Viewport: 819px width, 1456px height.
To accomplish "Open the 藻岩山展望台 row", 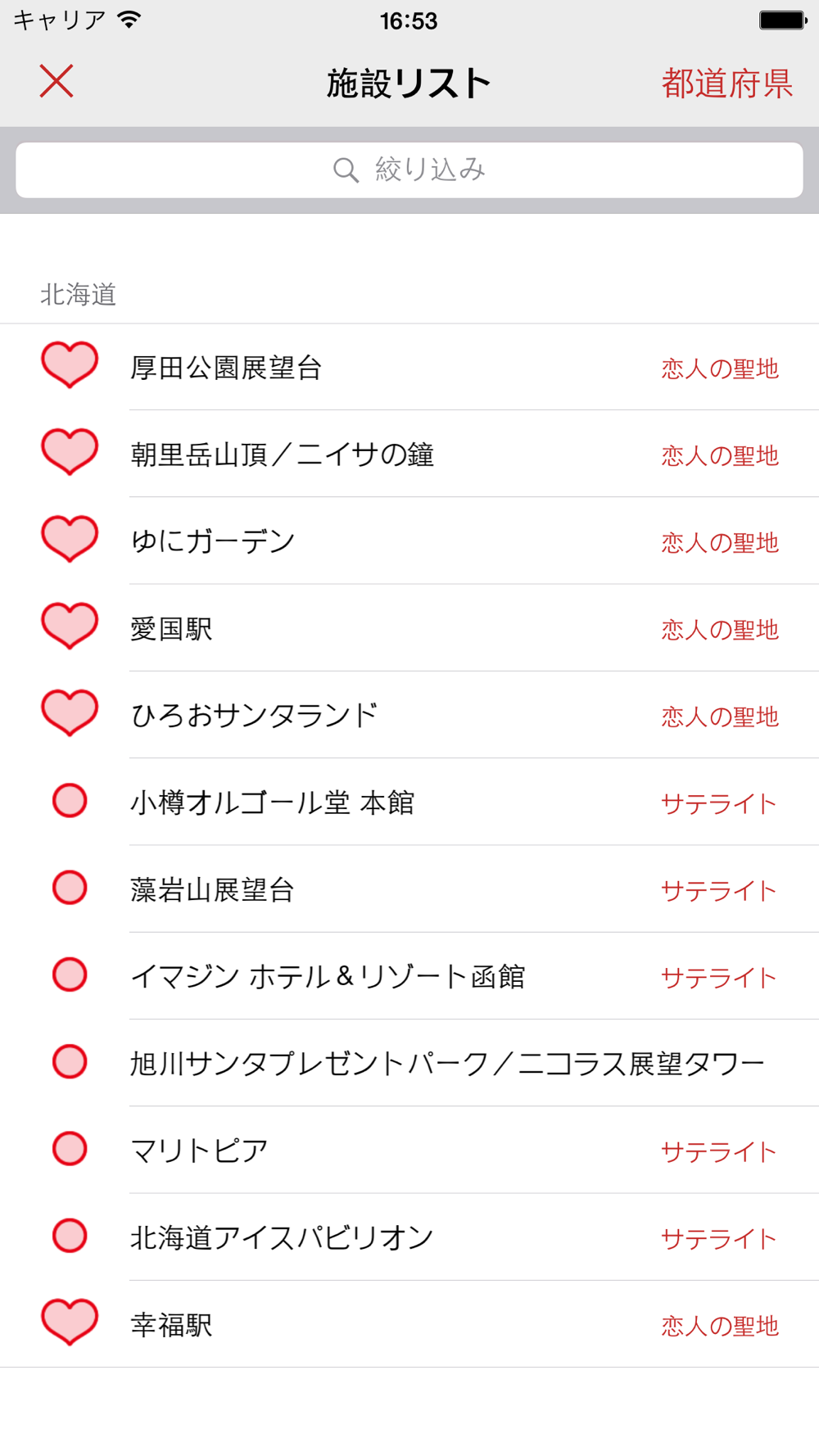I will [x=409, y=889].
